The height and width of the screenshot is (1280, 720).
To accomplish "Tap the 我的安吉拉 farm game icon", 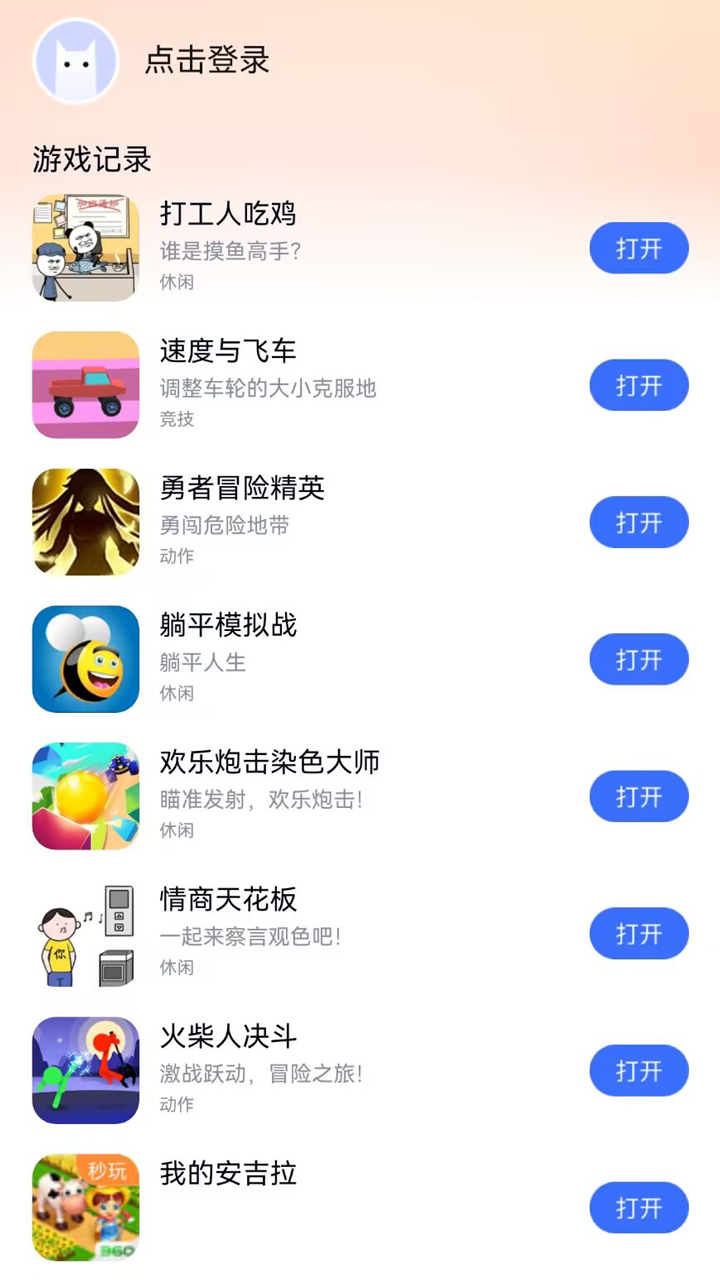I will (85, 1206).
